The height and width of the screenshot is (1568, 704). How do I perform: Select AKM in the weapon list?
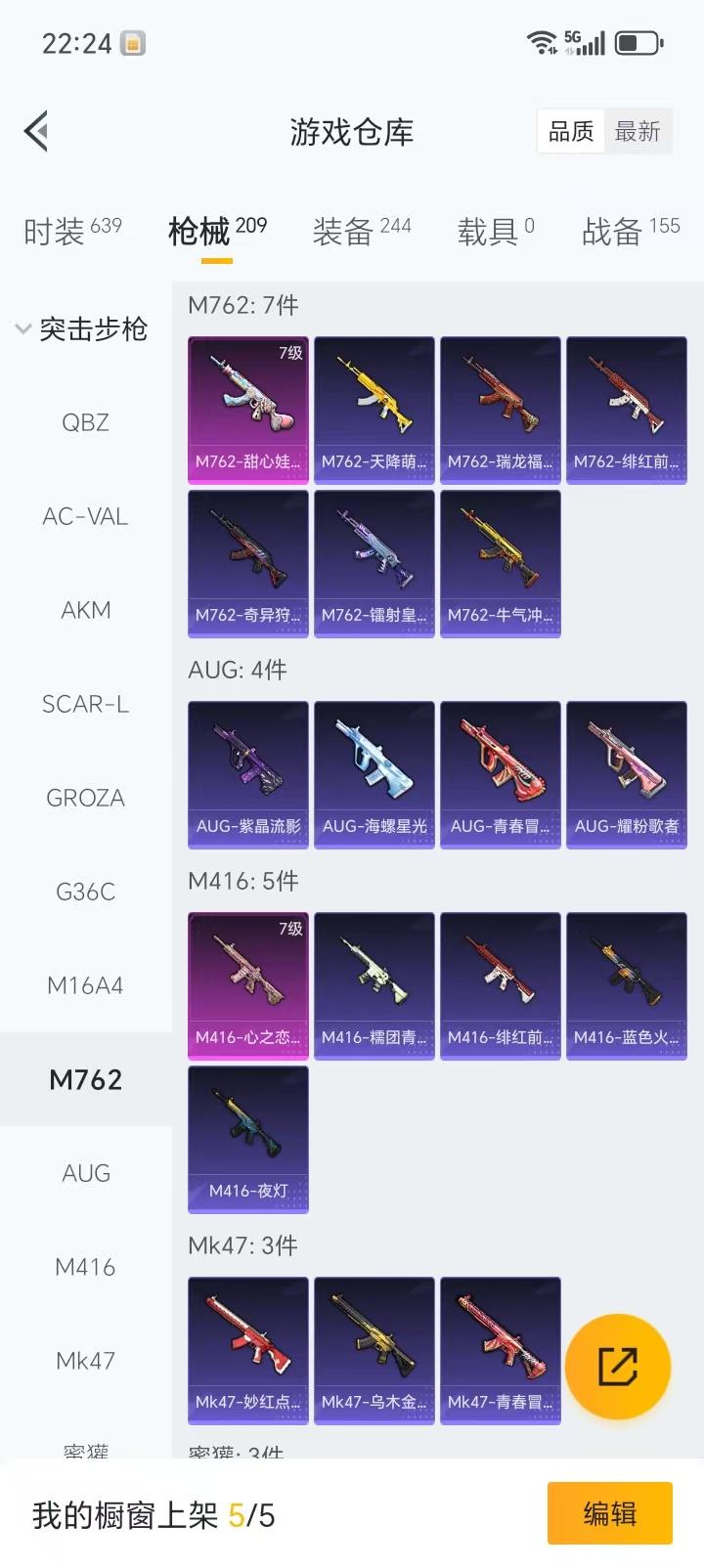85,610
